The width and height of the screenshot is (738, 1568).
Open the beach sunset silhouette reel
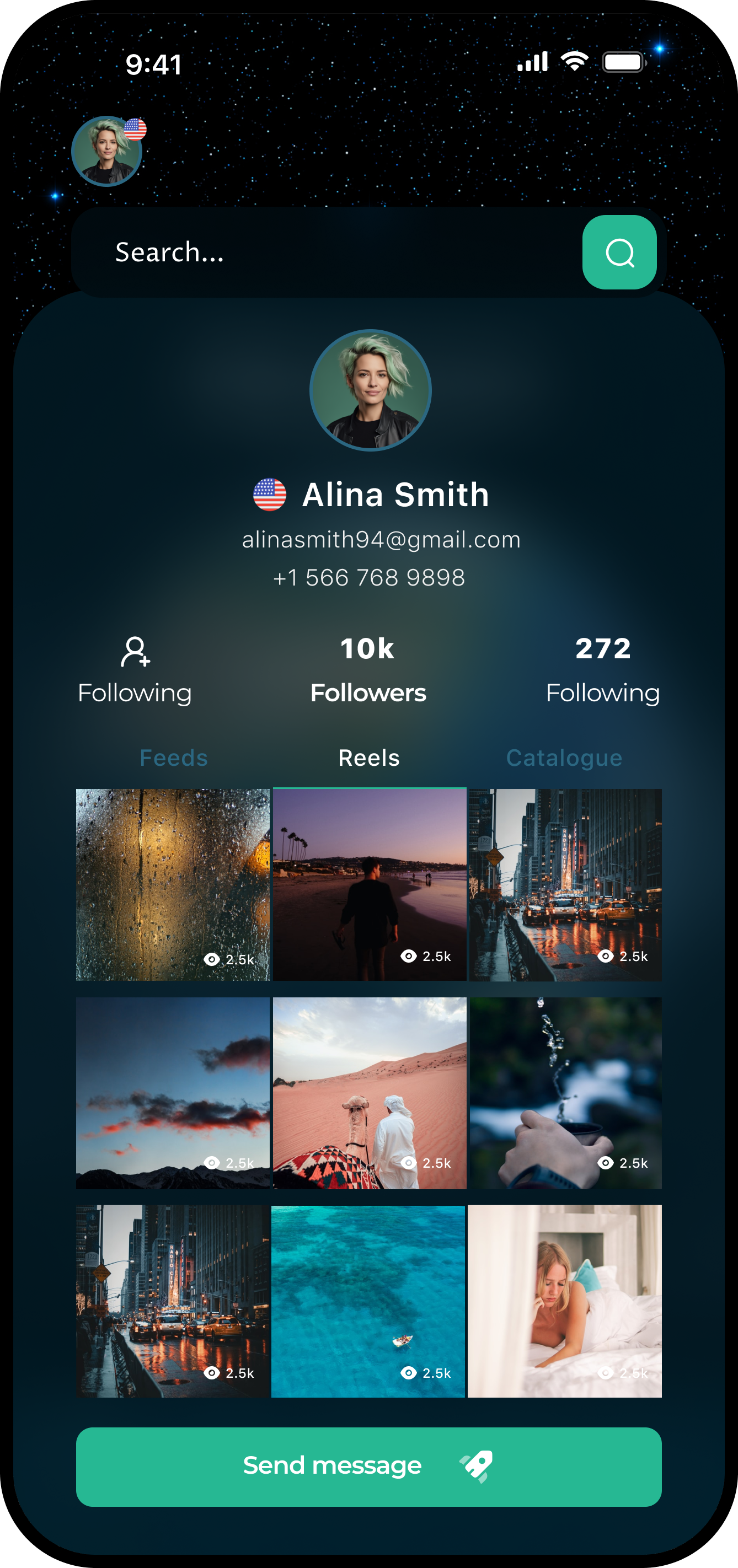tap(369, 884)
